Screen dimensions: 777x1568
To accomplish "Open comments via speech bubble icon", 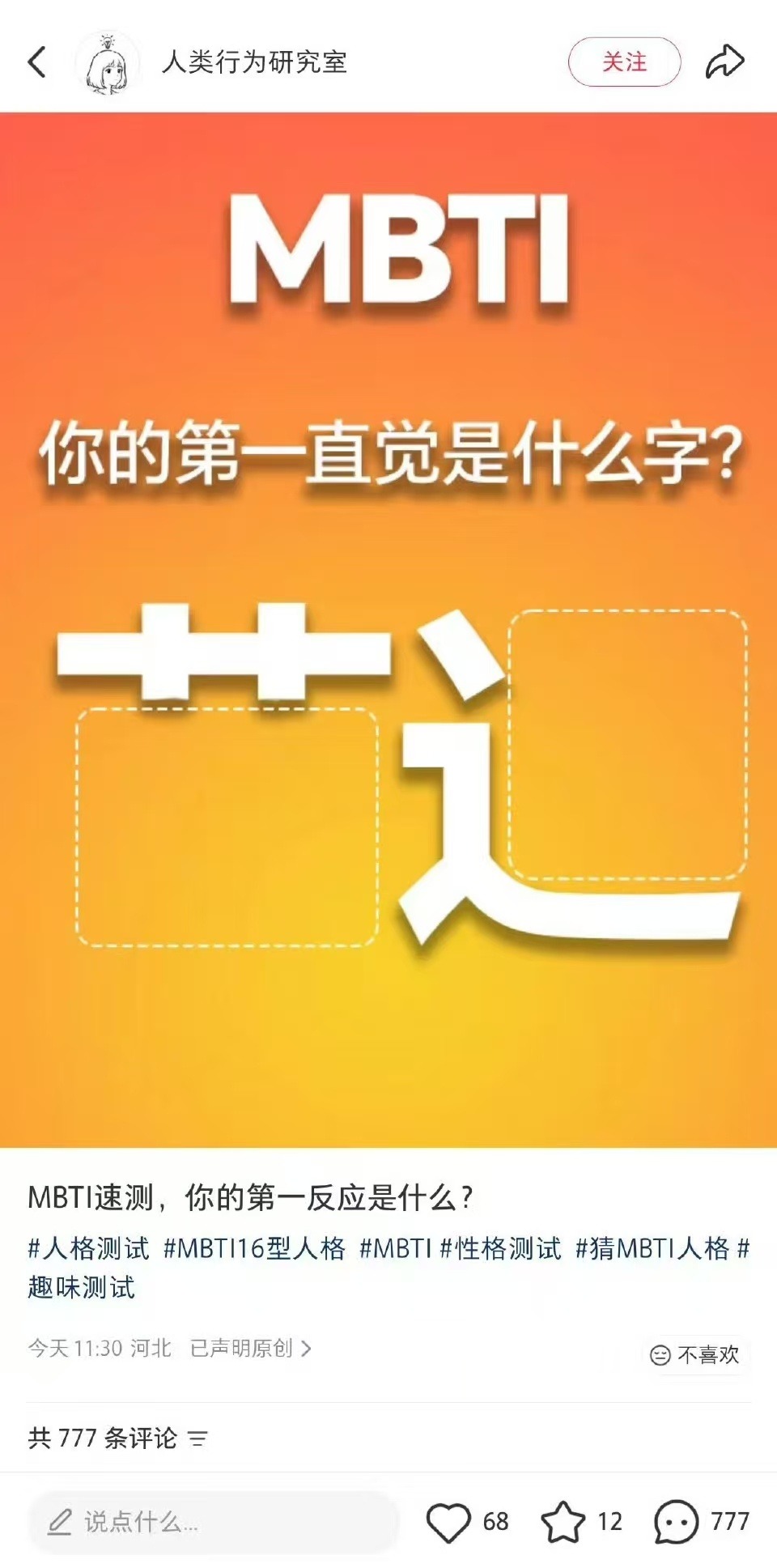I will (676, 1522).
